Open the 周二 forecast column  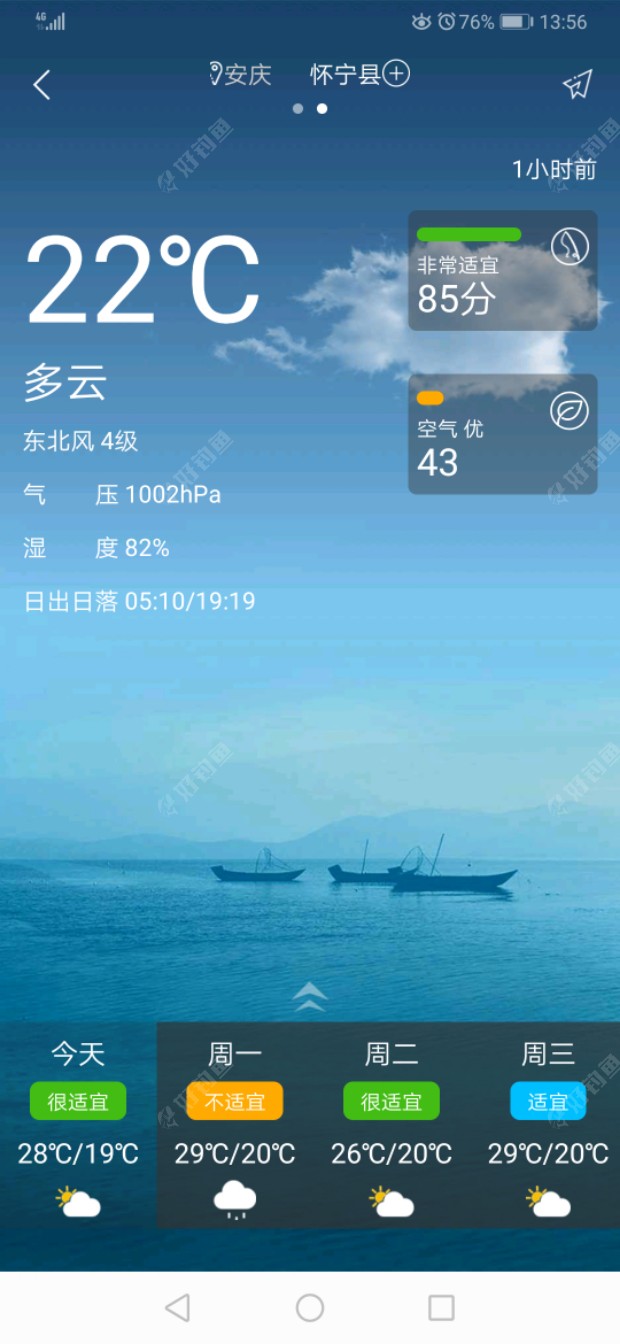point(391,1125)
